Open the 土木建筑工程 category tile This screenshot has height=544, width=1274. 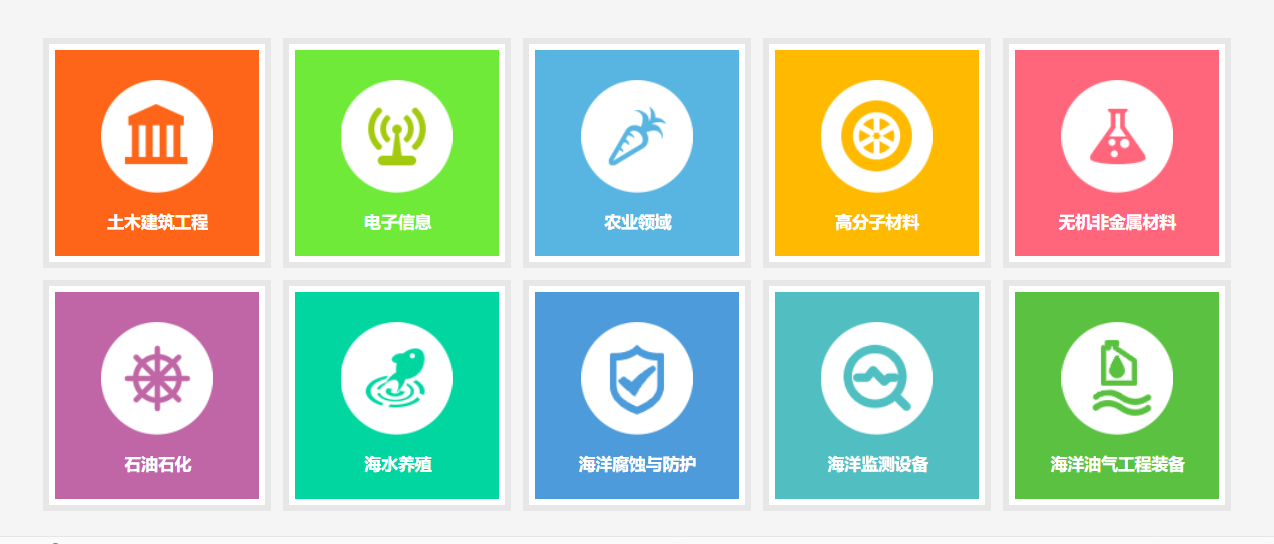(x=157, y=153)
